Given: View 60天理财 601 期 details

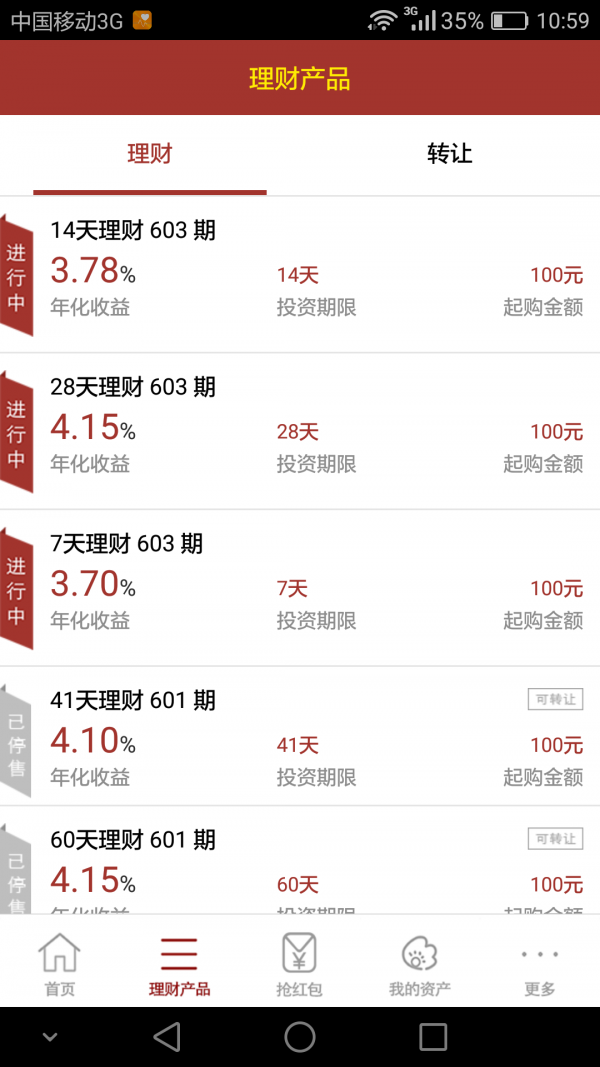Looking at the screenshot, I should (x=300, y=865).
